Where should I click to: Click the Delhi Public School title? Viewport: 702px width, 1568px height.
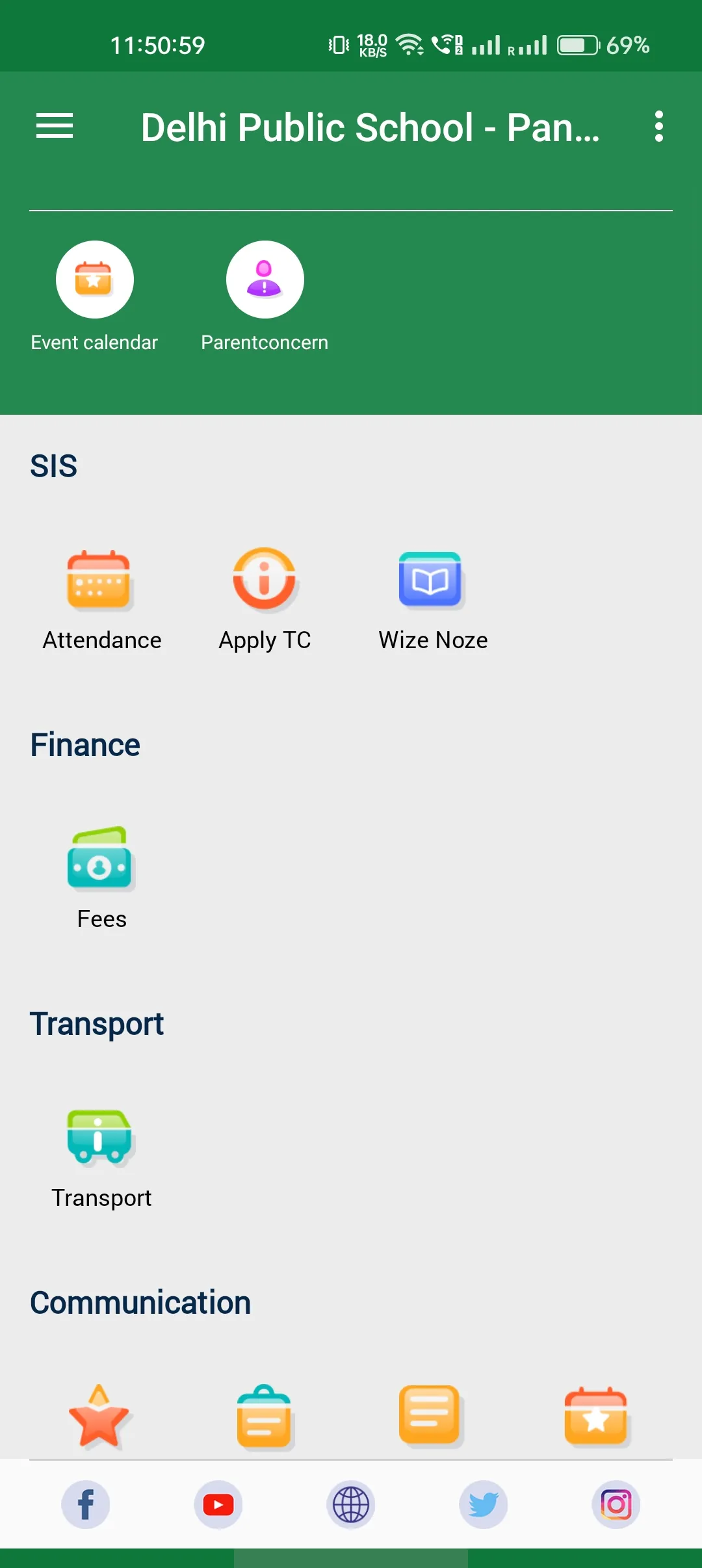click(x=370, y=127)
